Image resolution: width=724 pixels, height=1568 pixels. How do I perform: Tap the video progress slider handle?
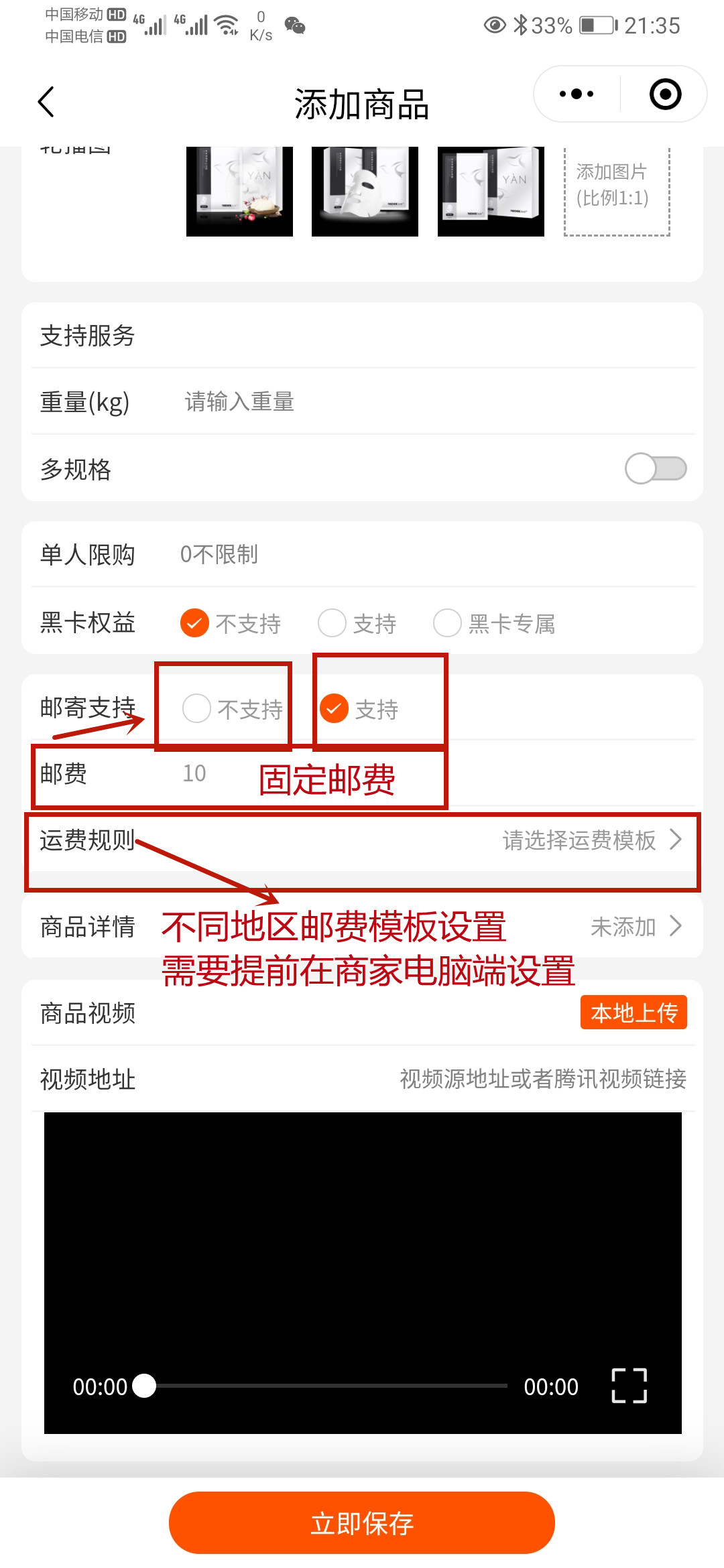tap(144, 1386)
